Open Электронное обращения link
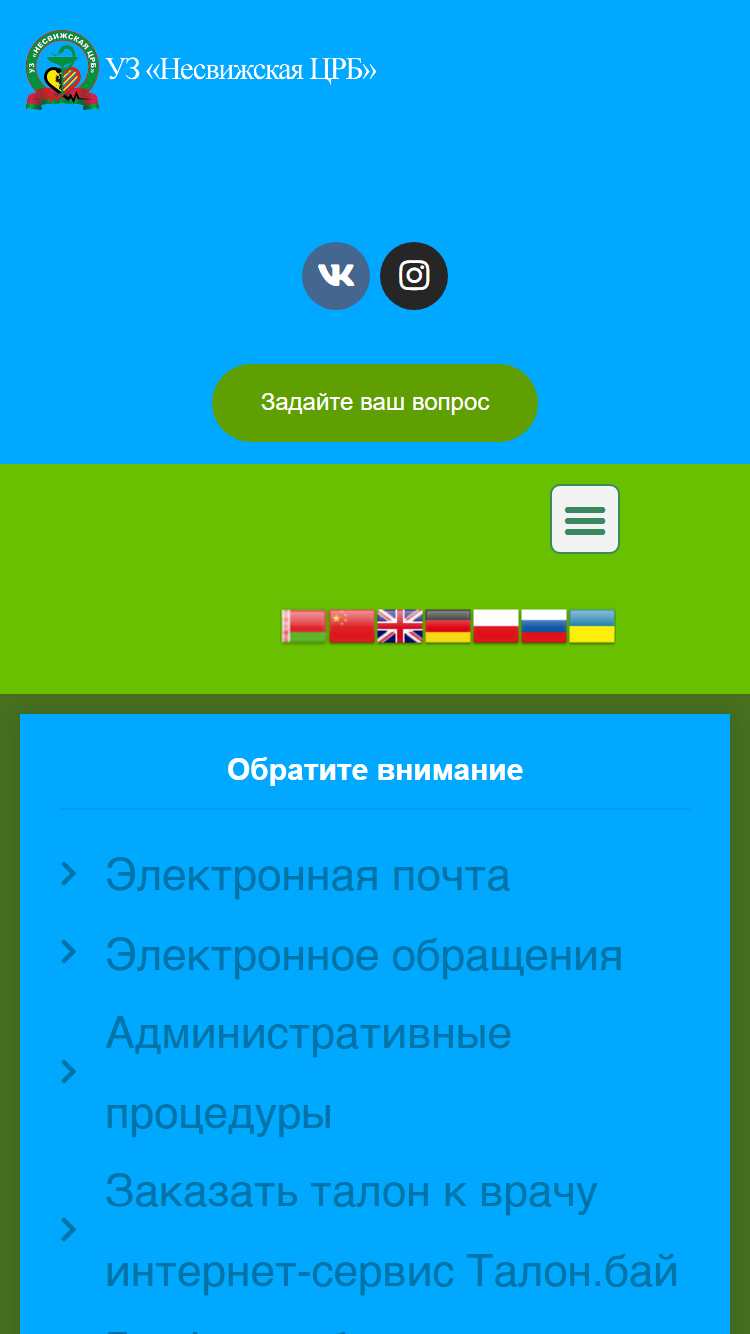 (364, 955)
